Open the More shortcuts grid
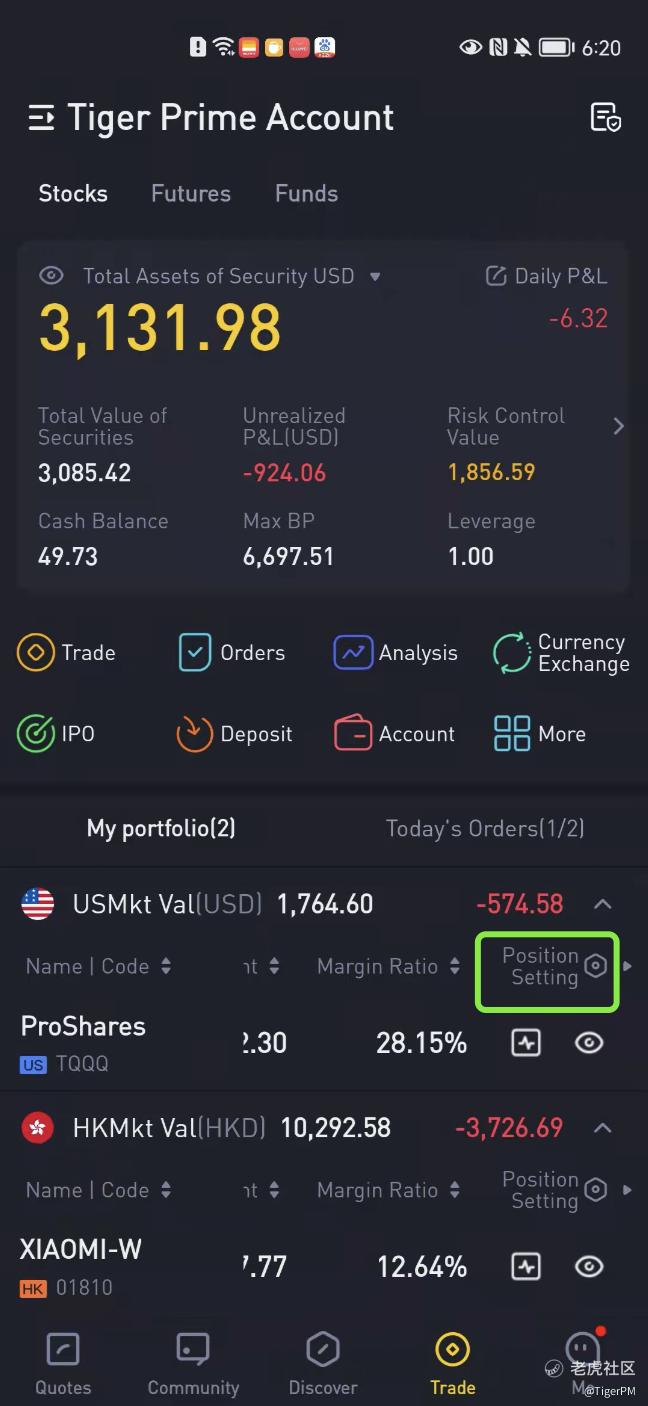The image size is (648, 1406). pos(540,734)
